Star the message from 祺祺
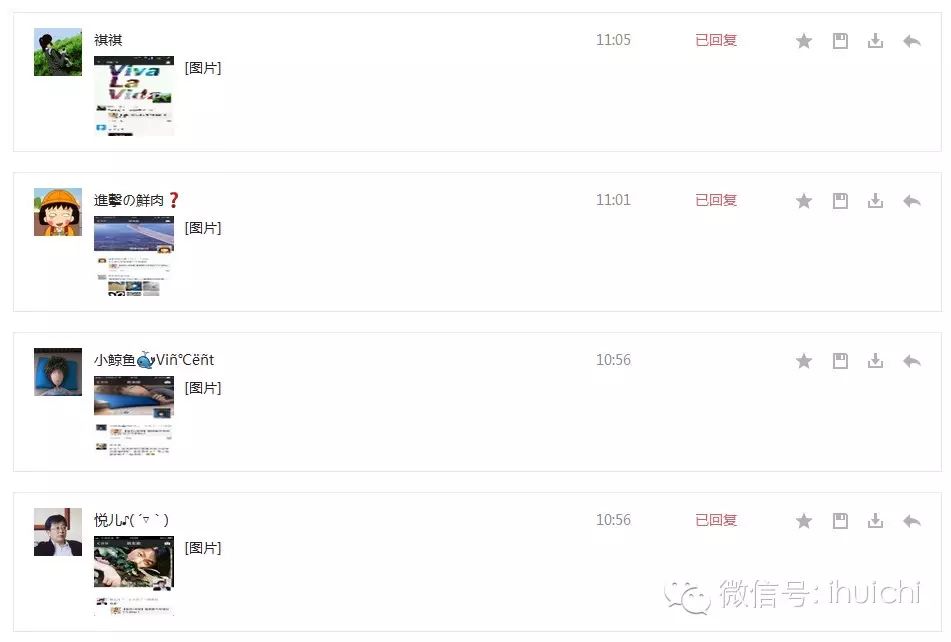This screenshot has height=642, width=951. [x=804, y=41]
